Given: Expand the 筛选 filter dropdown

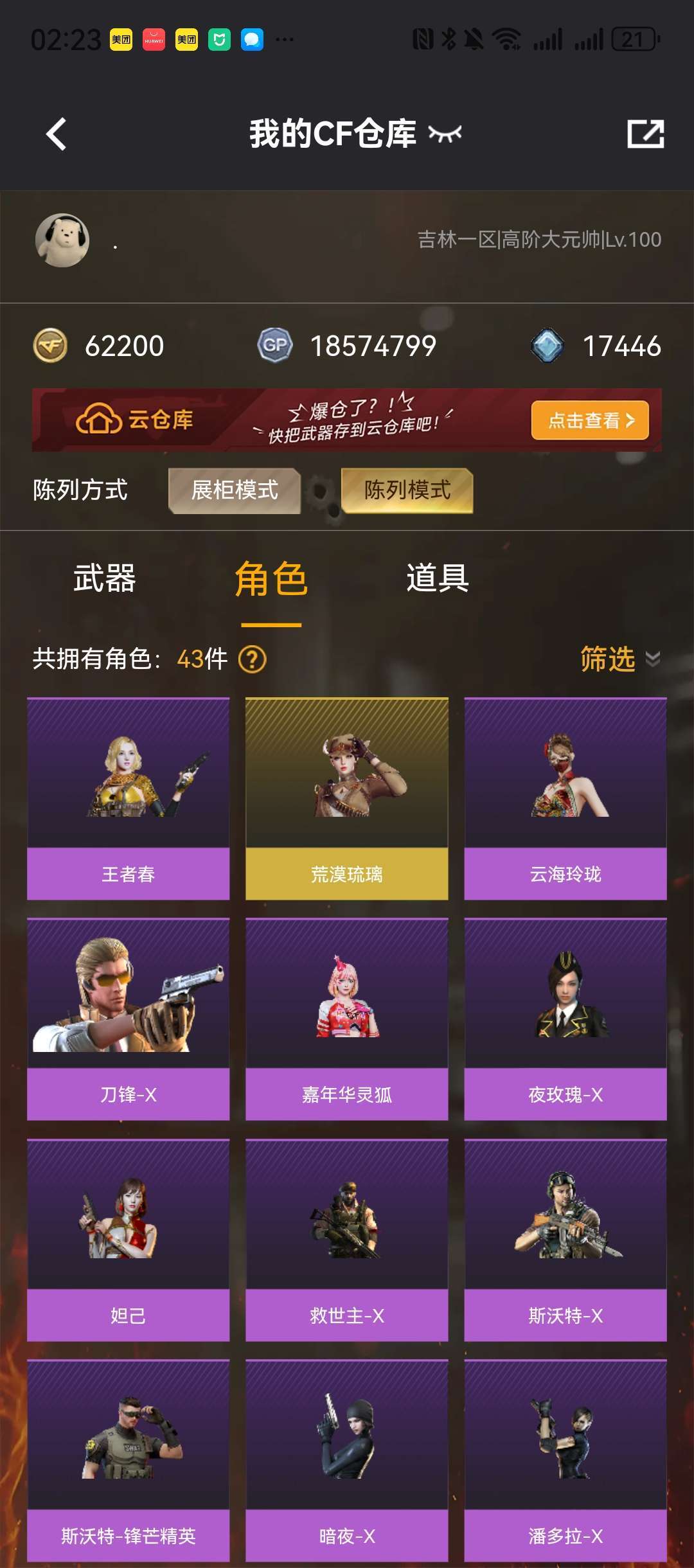Looking at the screenshot, I should [619, 659].
